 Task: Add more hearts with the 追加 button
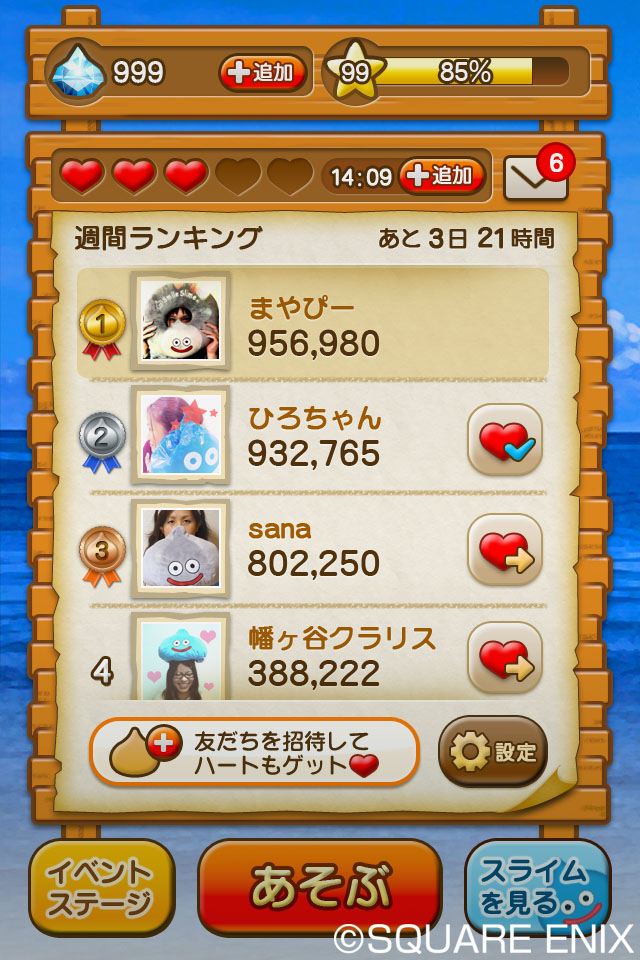[442, 177]
